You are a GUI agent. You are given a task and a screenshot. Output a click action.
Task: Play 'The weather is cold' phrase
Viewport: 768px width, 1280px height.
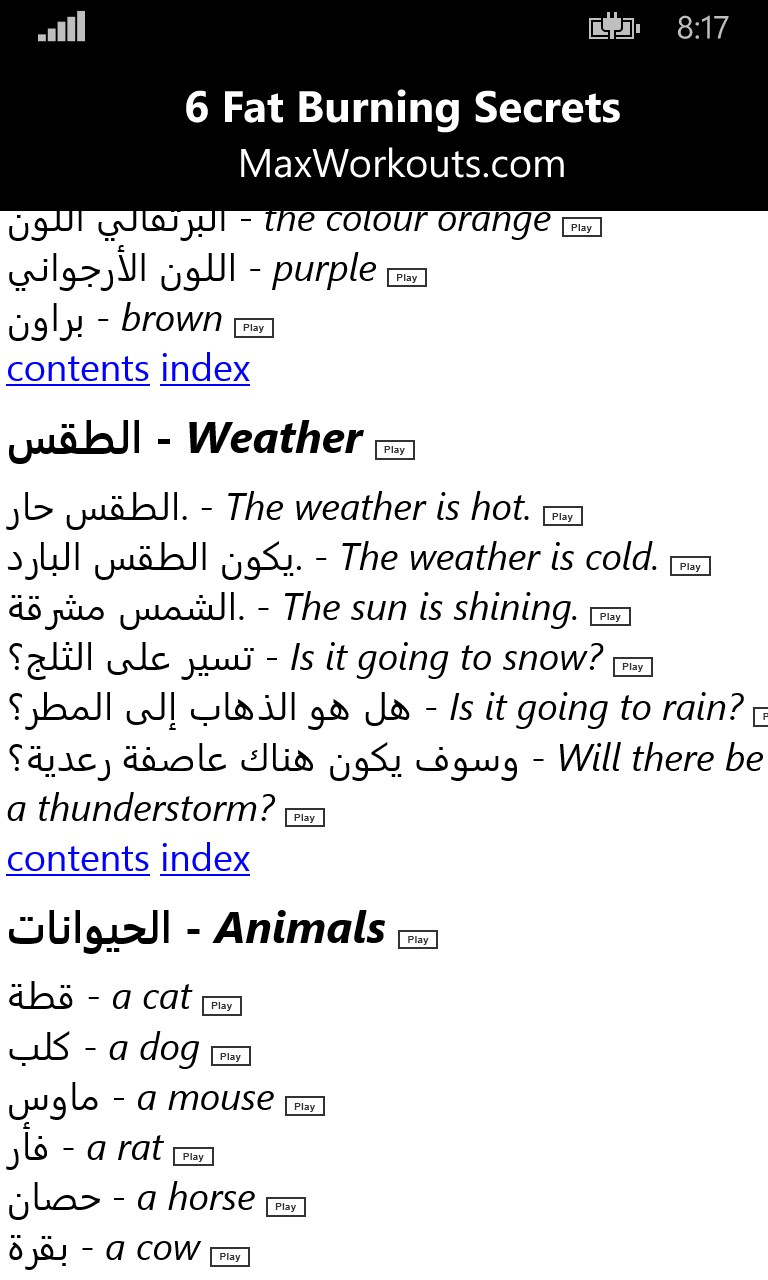point(690,566)
